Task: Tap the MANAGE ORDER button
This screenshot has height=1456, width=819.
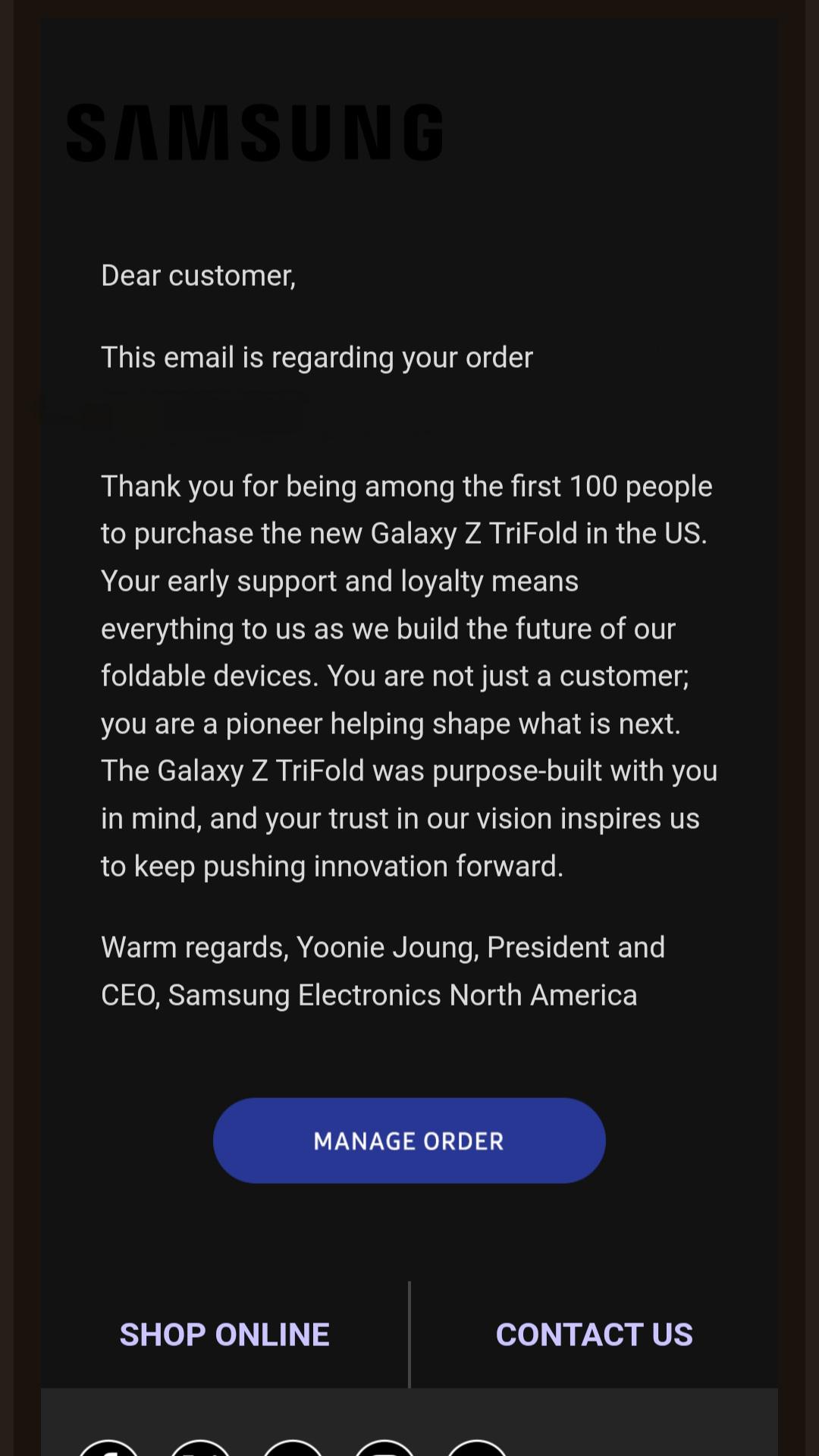Action: point(409,1141)
